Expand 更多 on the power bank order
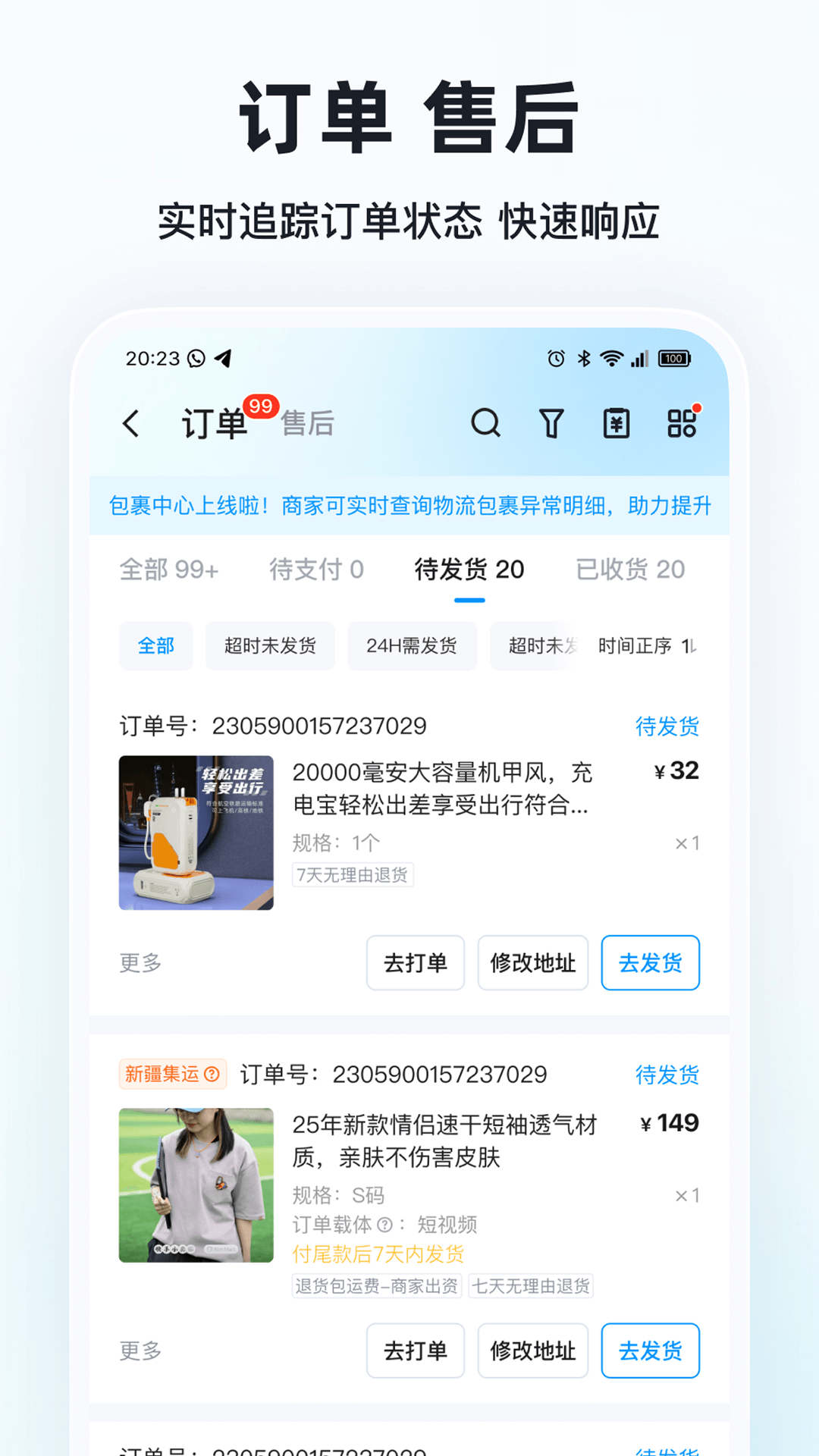The image size is (819, 1456). click(x=140, y=963)
